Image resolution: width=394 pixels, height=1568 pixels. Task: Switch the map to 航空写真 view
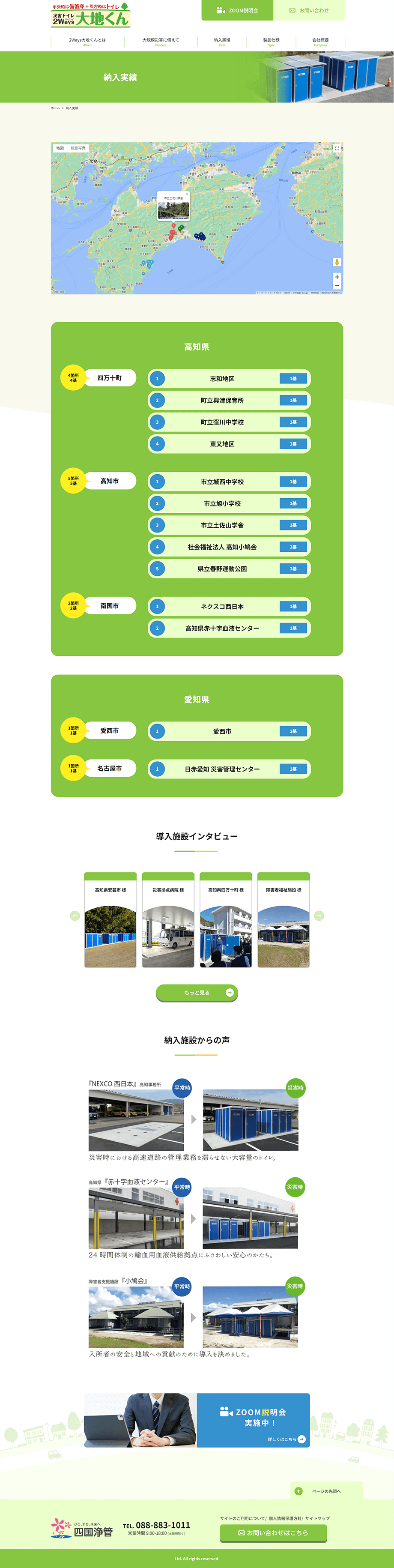point(78,148)
